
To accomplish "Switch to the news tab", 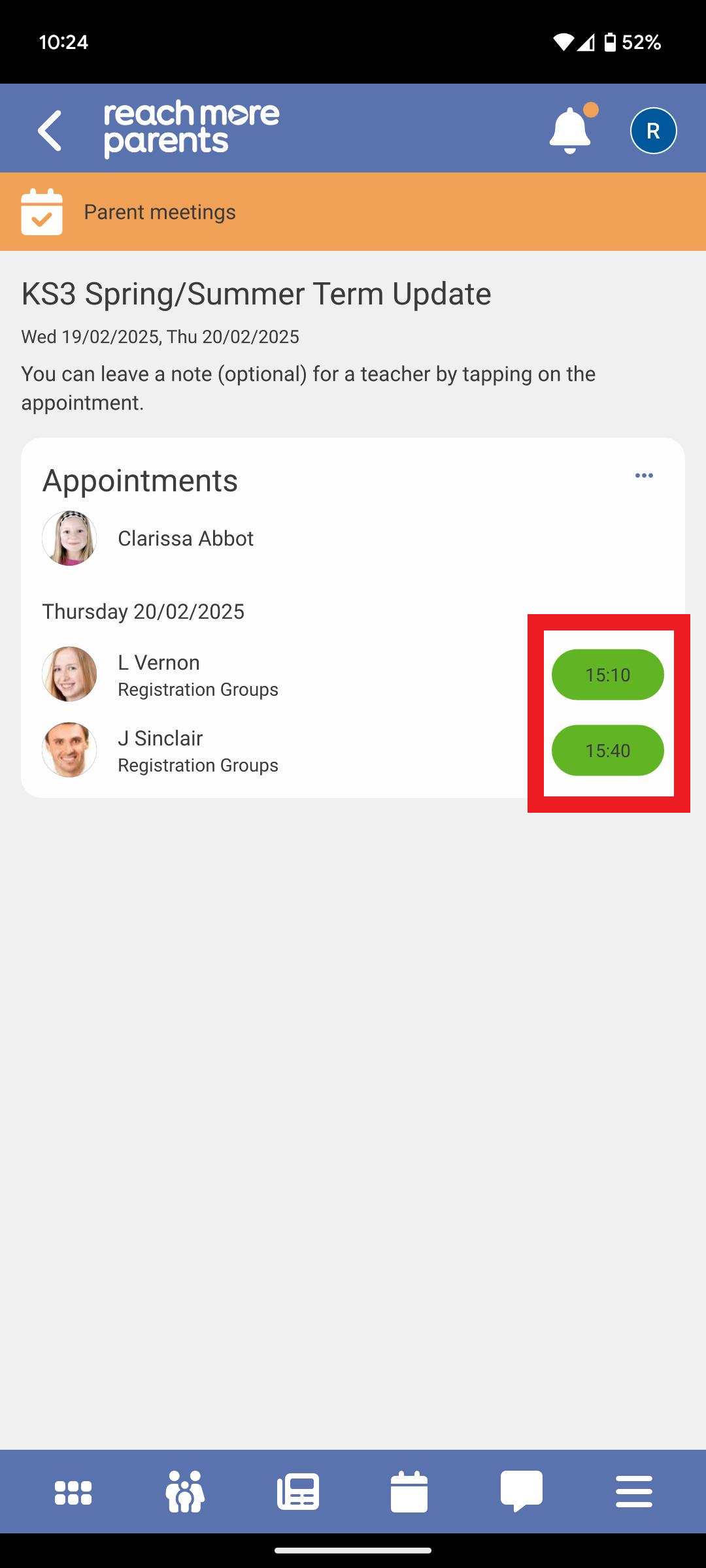I will point(298,1492).
